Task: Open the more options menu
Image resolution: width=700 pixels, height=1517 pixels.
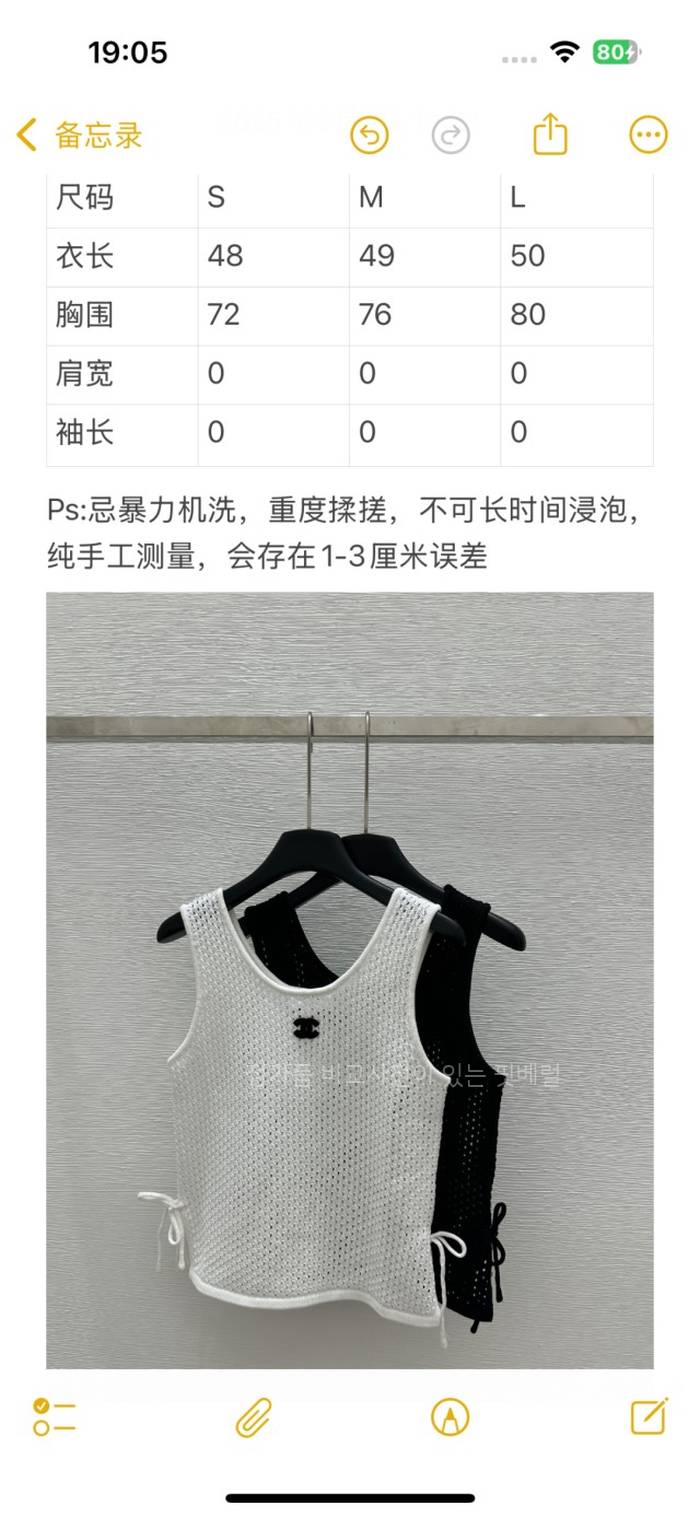Action: click(648, 135)
